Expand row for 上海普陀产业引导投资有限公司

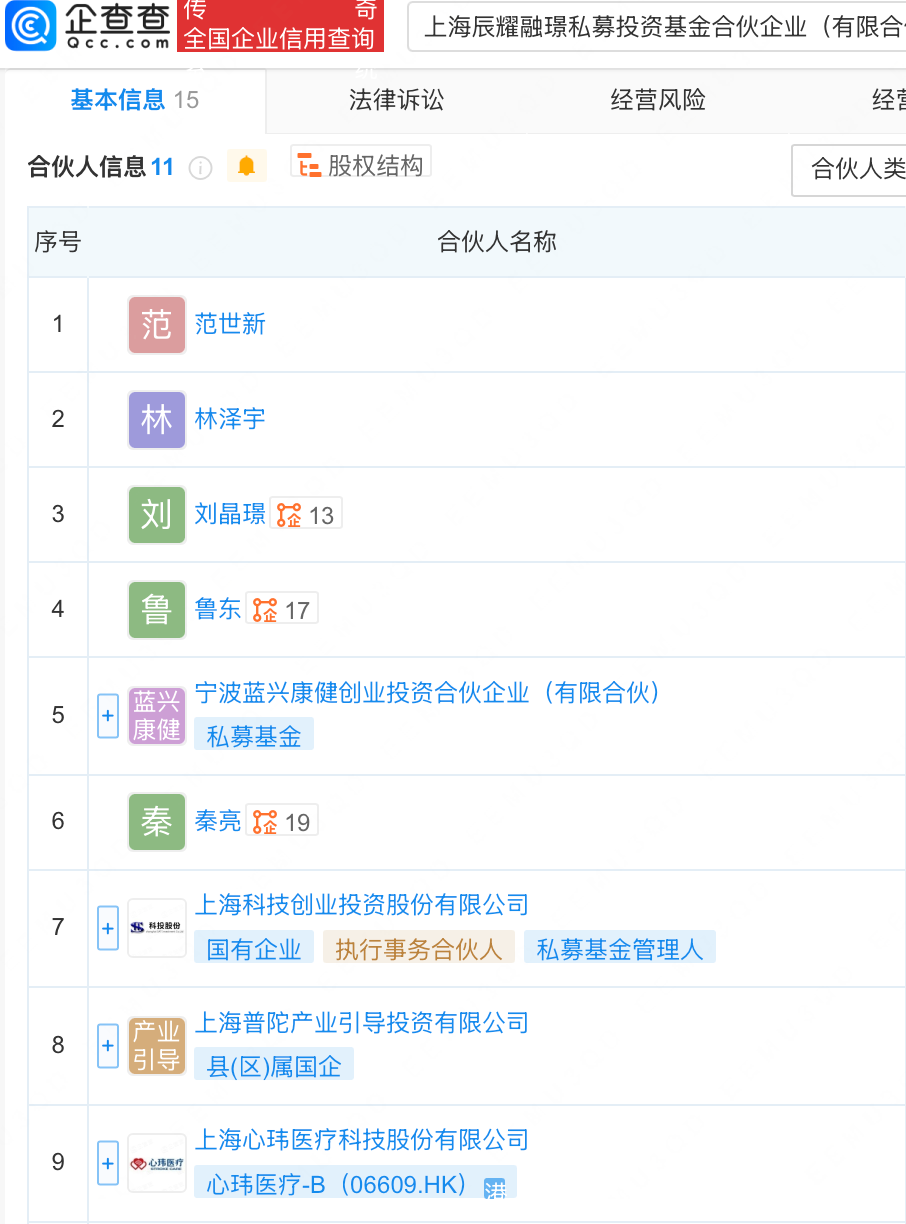coord(108,1046)
